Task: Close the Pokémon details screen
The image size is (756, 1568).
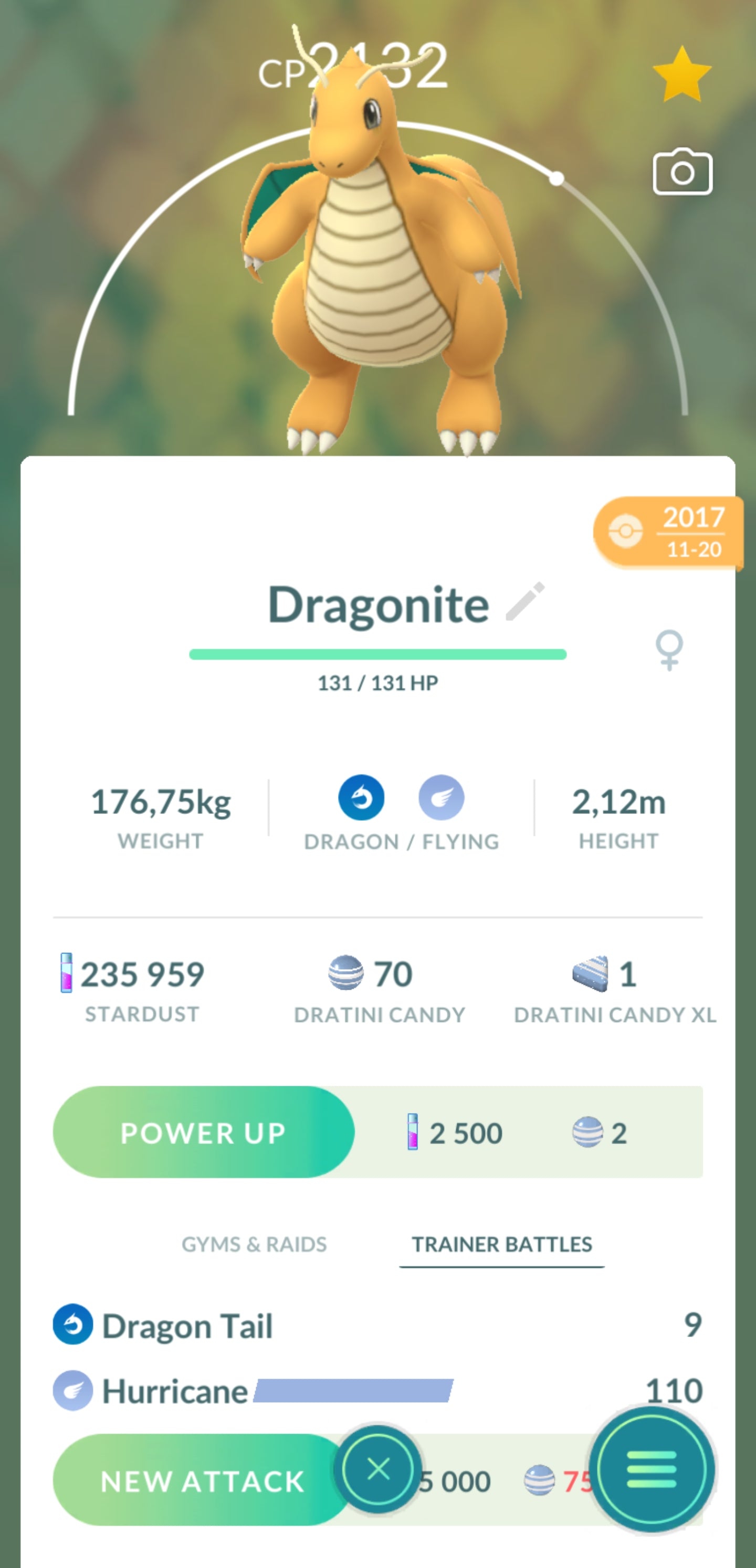Action: click(379, 1469)
